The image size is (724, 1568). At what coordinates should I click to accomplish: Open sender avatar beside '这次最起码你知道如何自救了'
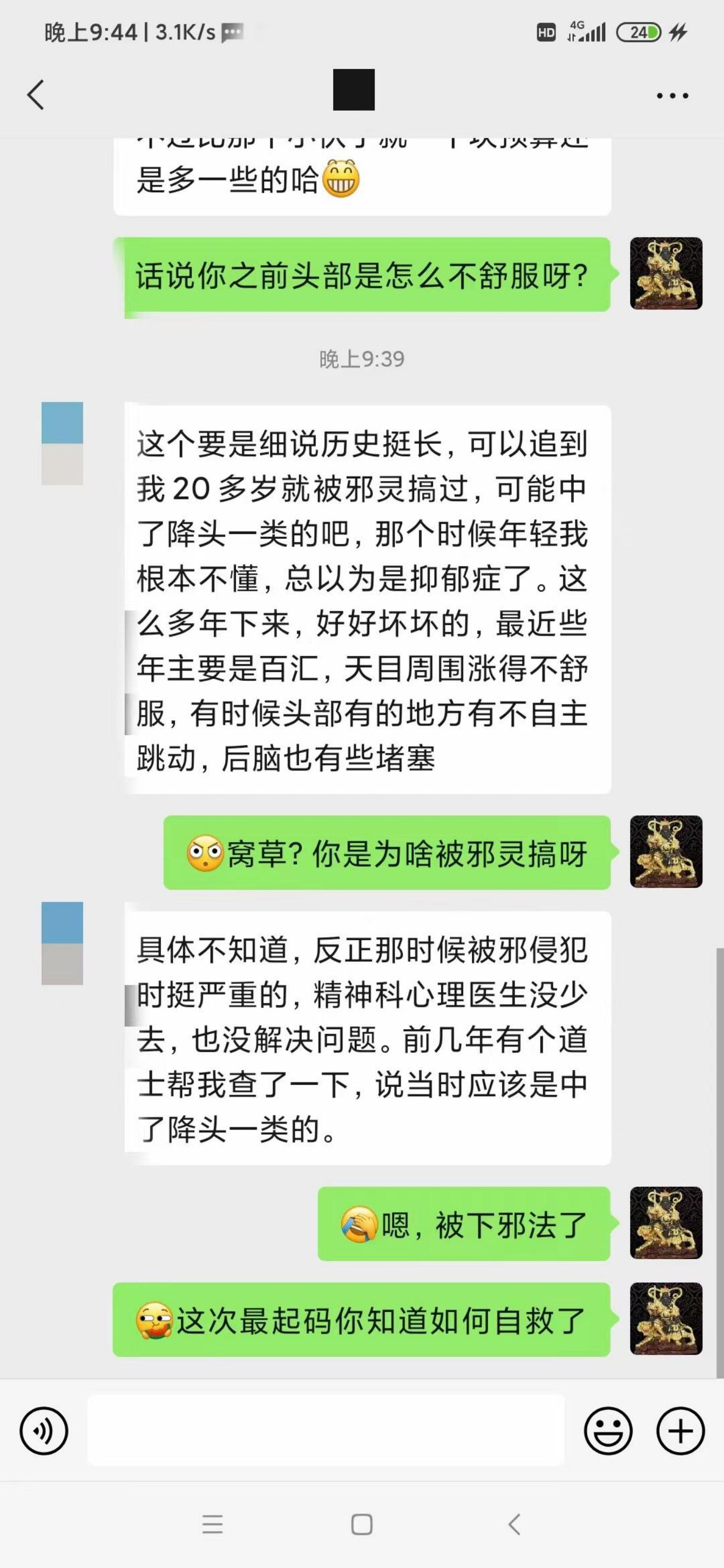pyautogui.click(x=666, y=1319)
